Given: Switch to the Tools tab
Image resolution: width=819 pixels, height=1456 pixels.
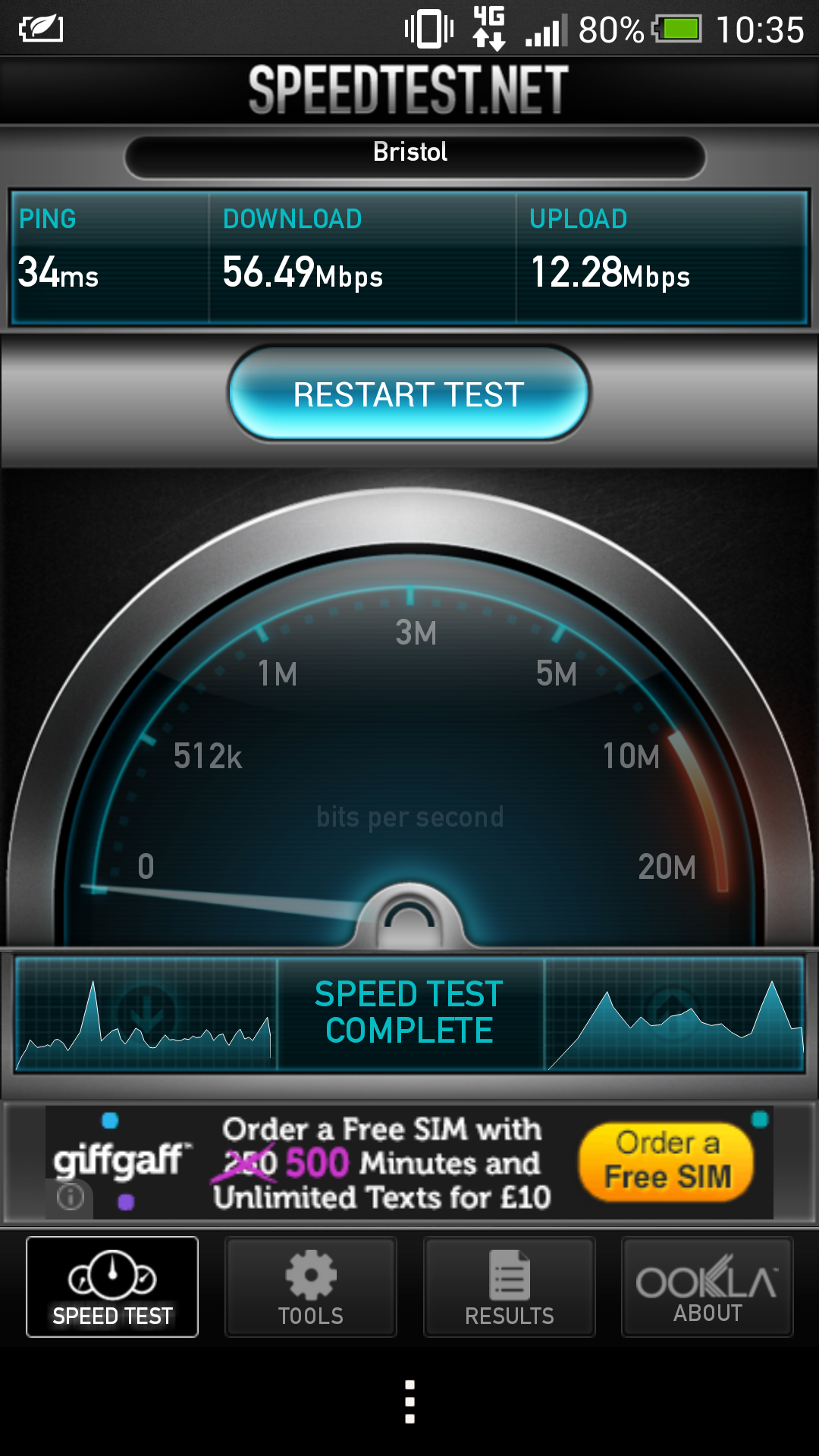Looking at the screenshot, I should tap(311, 1287).
